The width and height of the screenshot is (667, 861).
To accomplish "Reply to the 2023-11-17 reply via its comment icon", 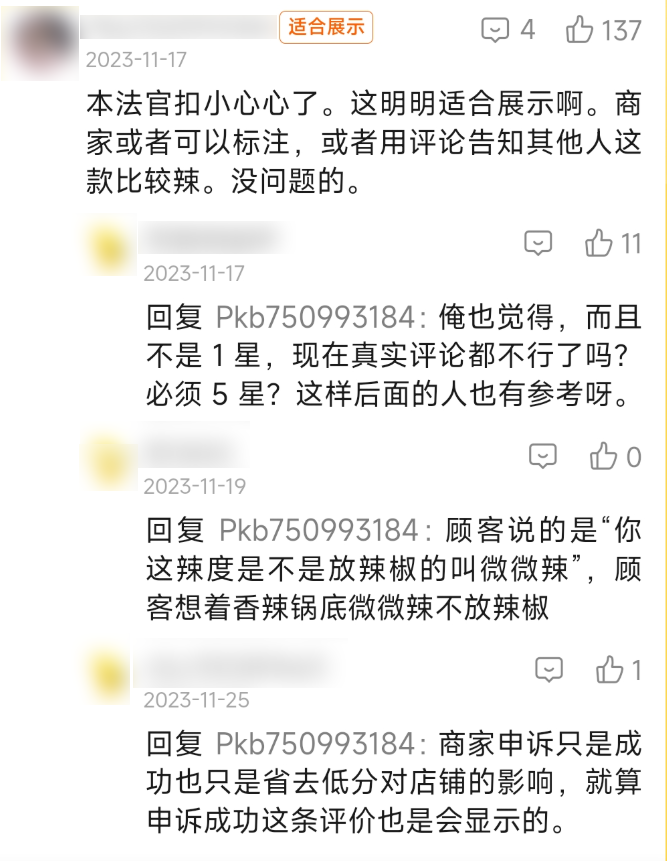I will click(x=538, y=243).
